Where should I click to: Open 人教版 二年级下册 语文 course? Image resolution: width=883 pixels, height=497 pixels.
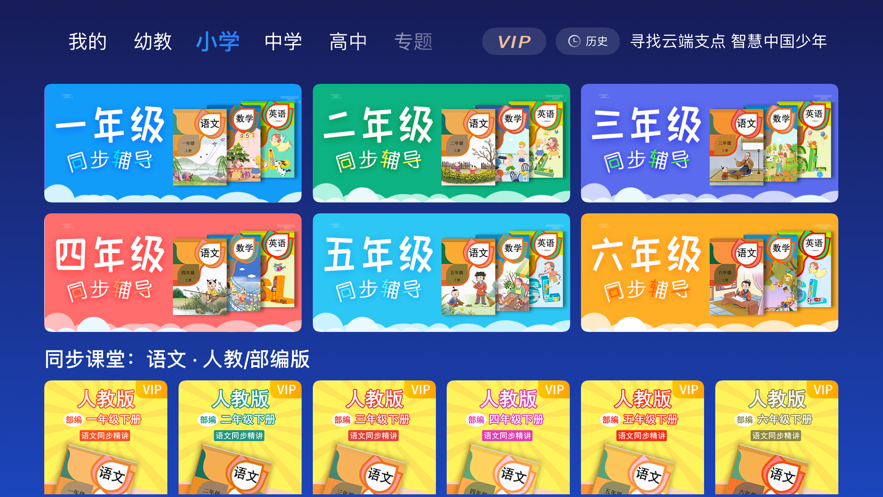coord(240,438)
